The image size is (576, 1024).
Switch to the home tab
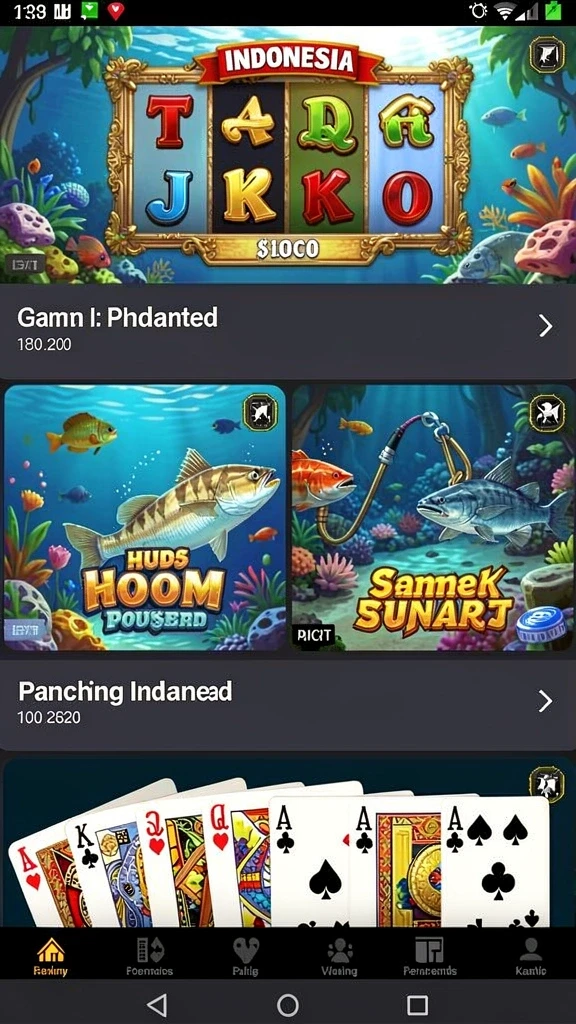(50, 956)
